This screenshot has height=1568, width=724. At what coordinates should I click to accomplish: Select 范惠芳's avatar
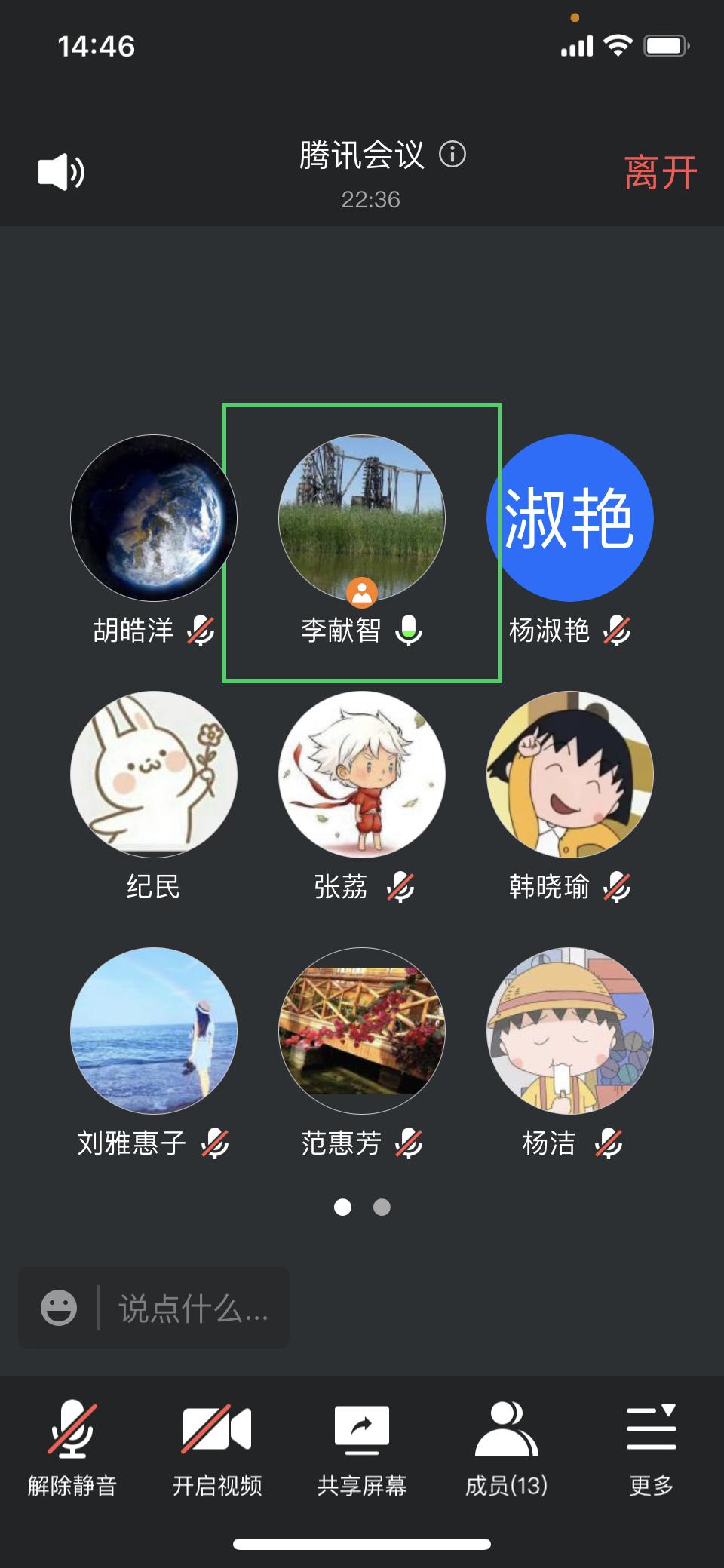pyautogui.click(x=362, y=1031)
